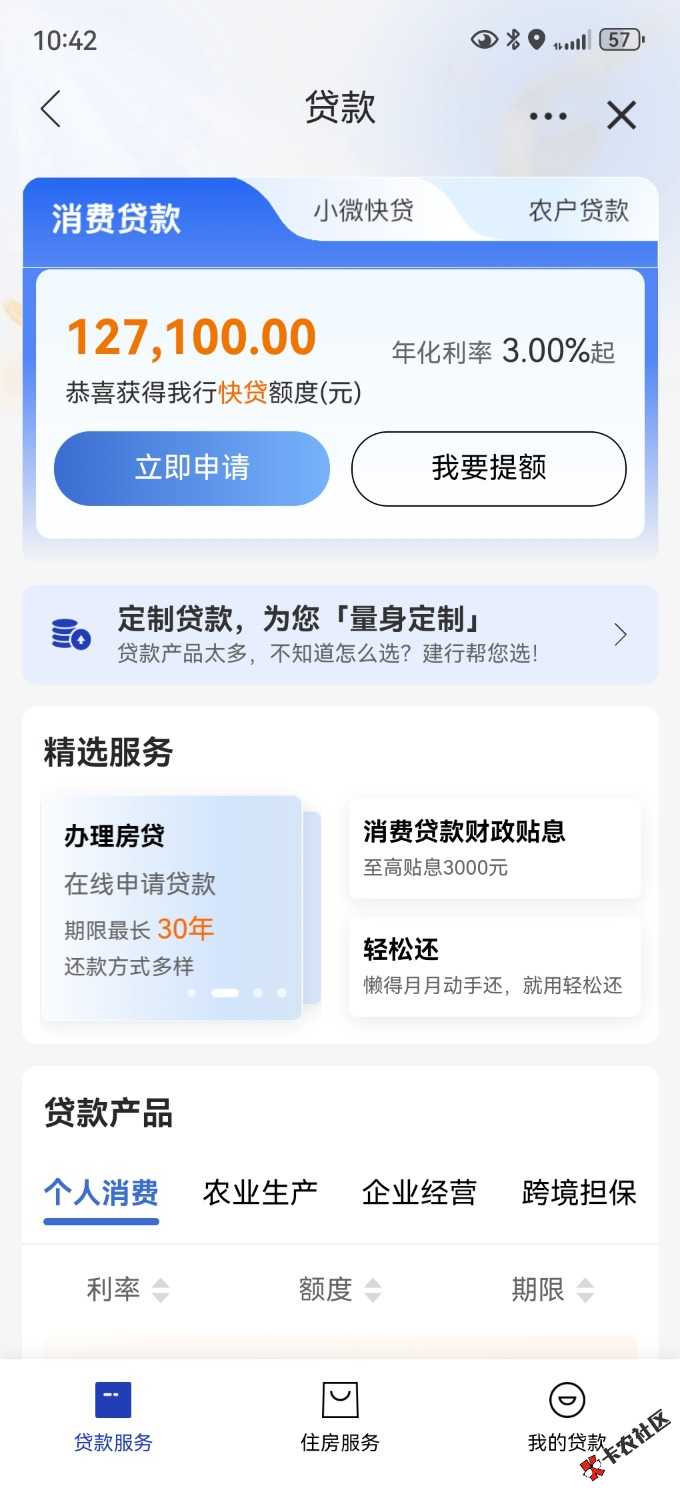Open 消费贷款财政贴息 card
The width and height of the screenshot is (680, 1500).
point(494,847)
